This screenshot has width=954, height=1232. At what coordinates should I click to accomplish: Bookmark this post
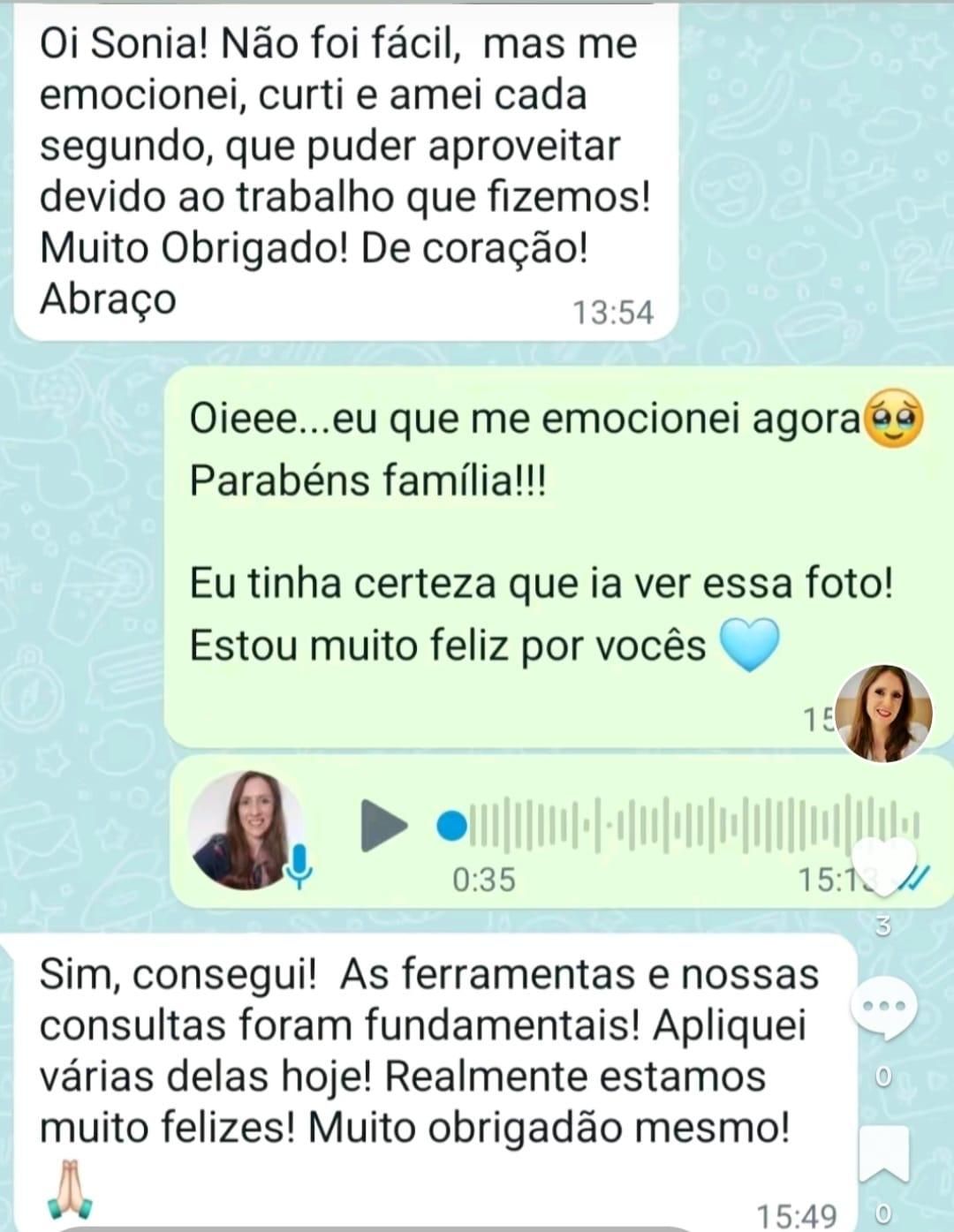[883, 1152]
